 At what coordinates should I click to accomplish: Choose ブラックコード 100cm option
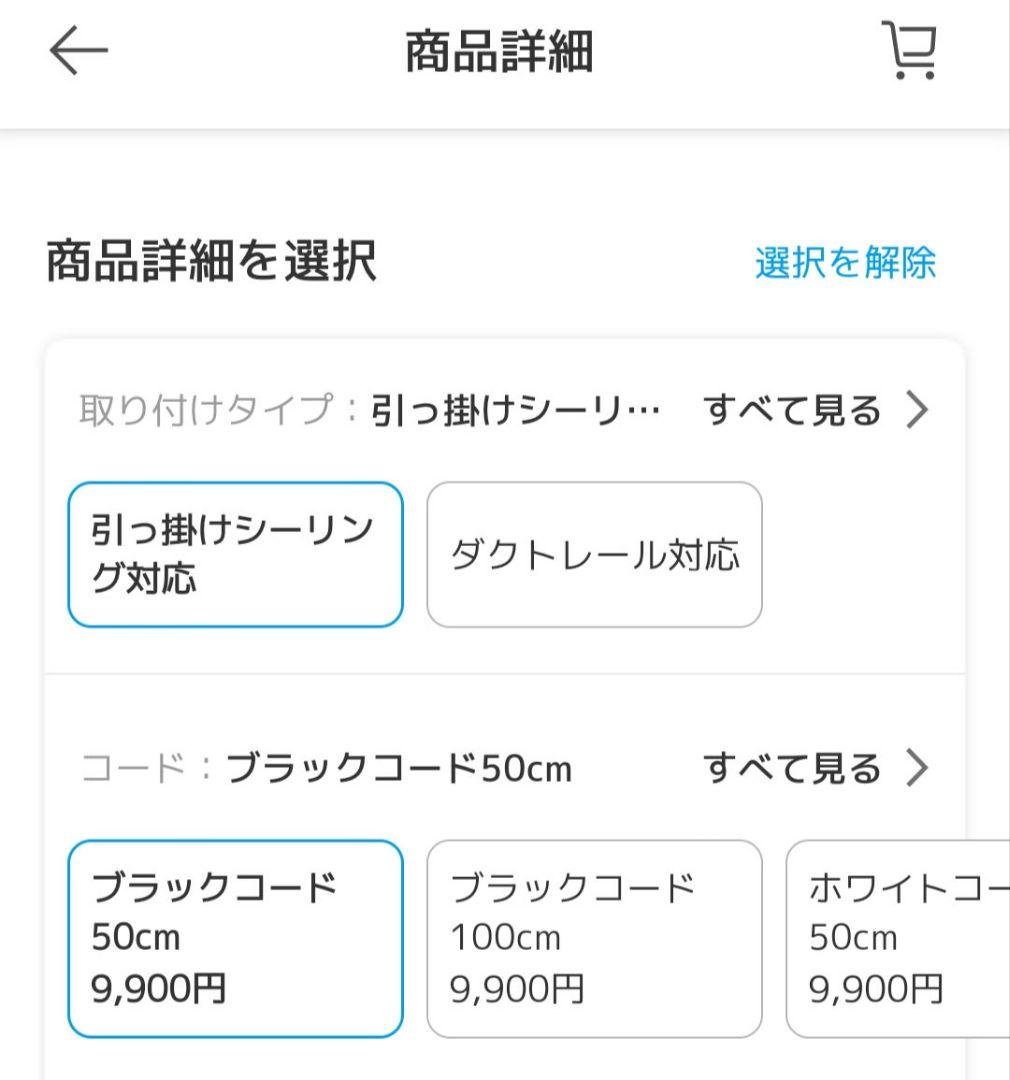tap(594, 938)
